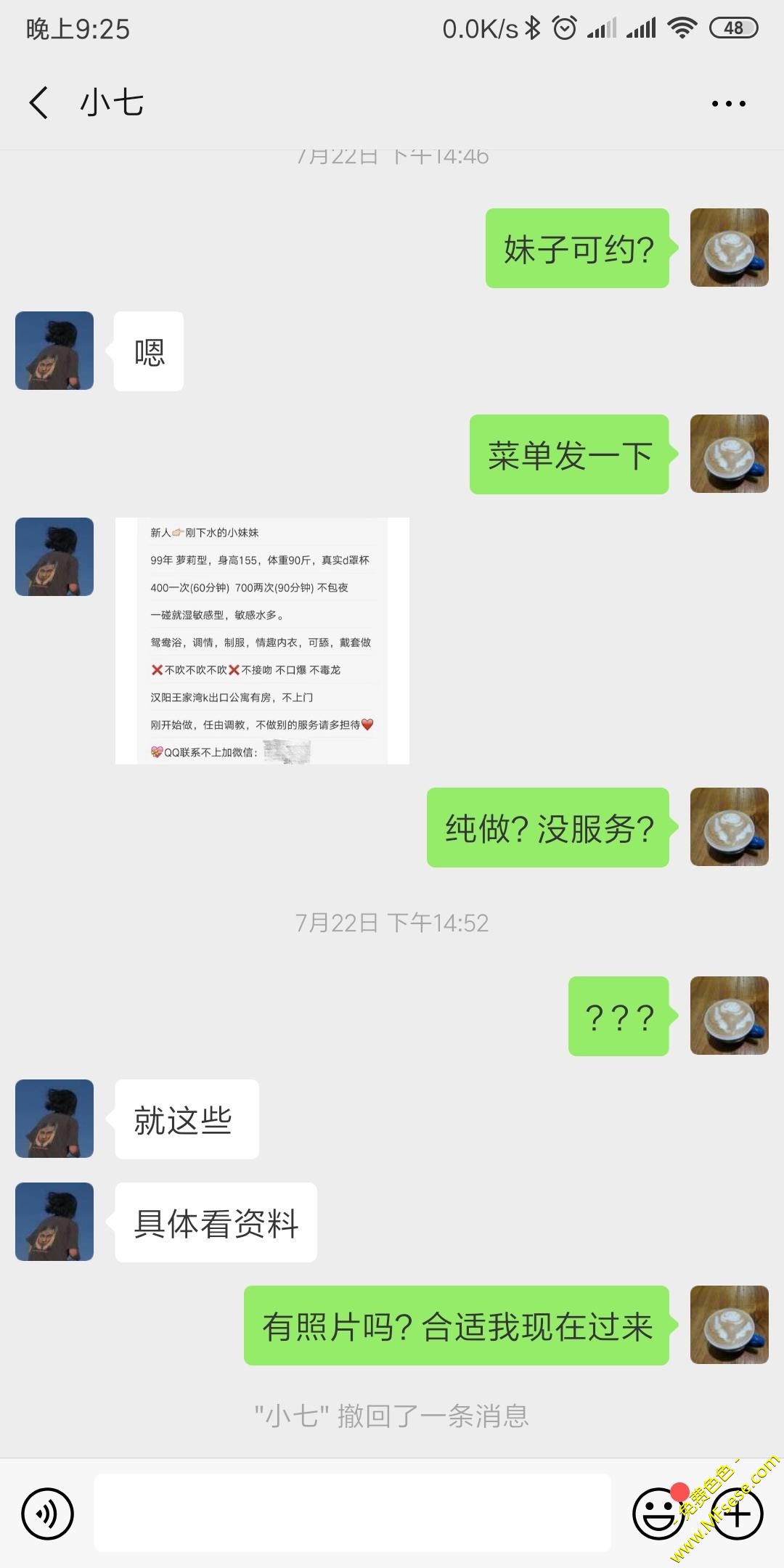Open 小七's avatar beside the 嗯 message
Screen dimensions: 784x1568
click(54, 351)
